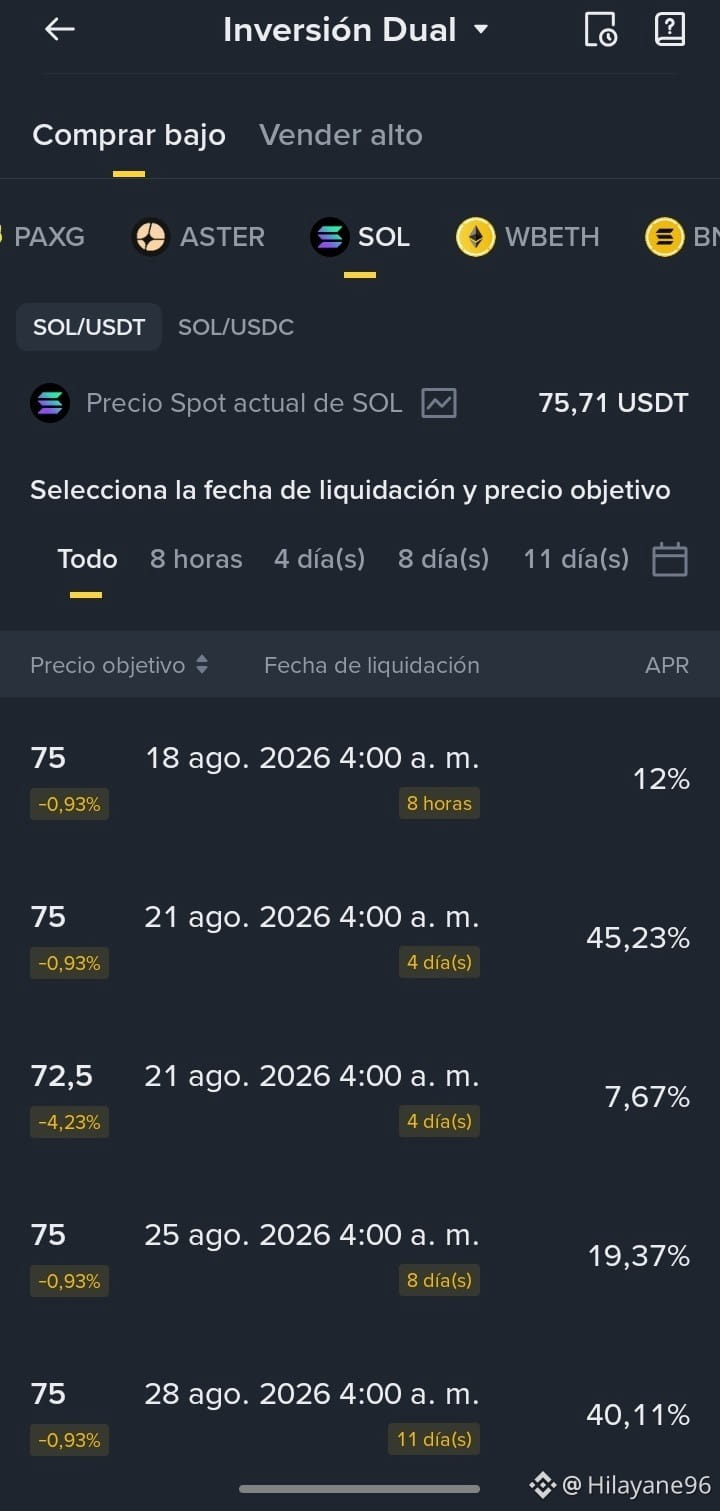Open the order history icon
This screenshot has width=720, height=1511.
click(601, 30)
